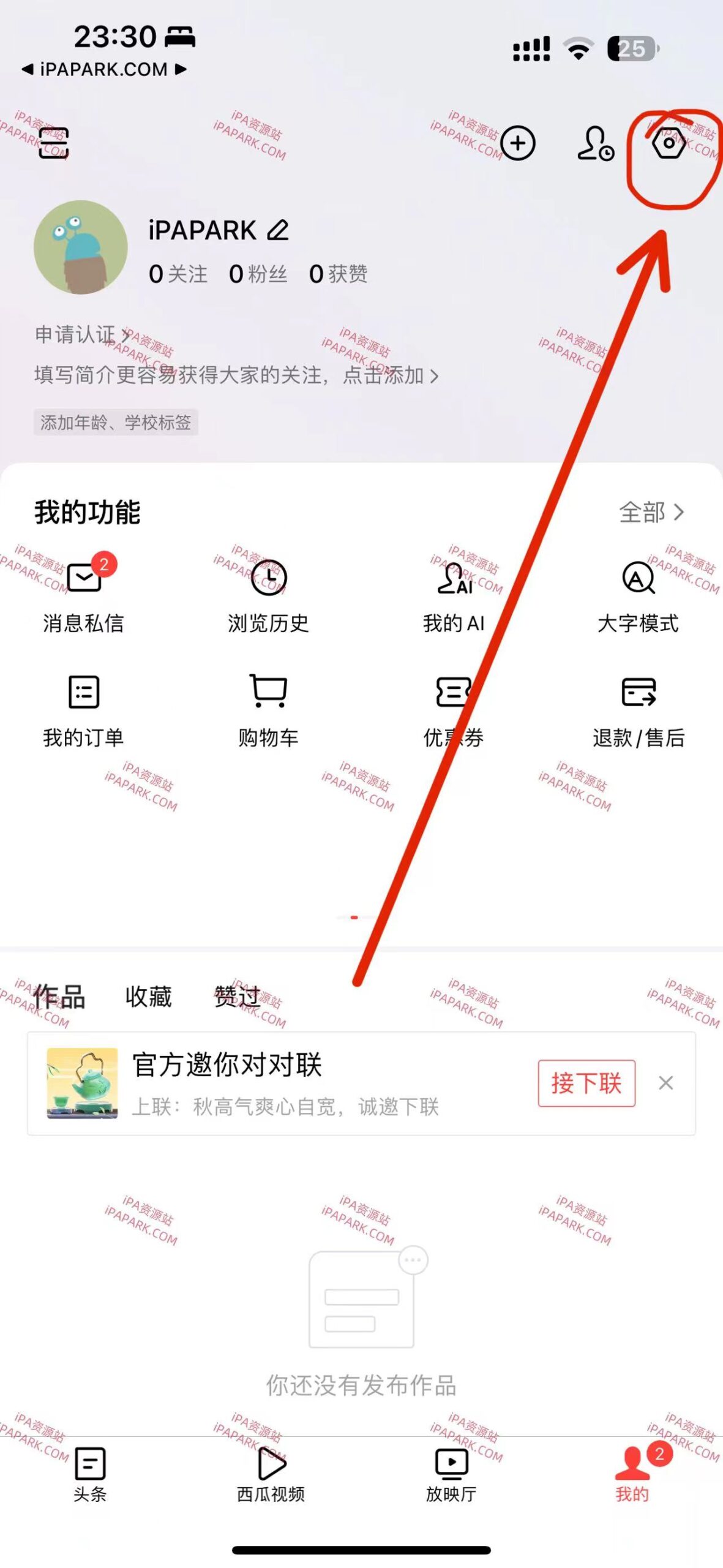
Task: Open the add friends icon
Action: click(595, 143)
